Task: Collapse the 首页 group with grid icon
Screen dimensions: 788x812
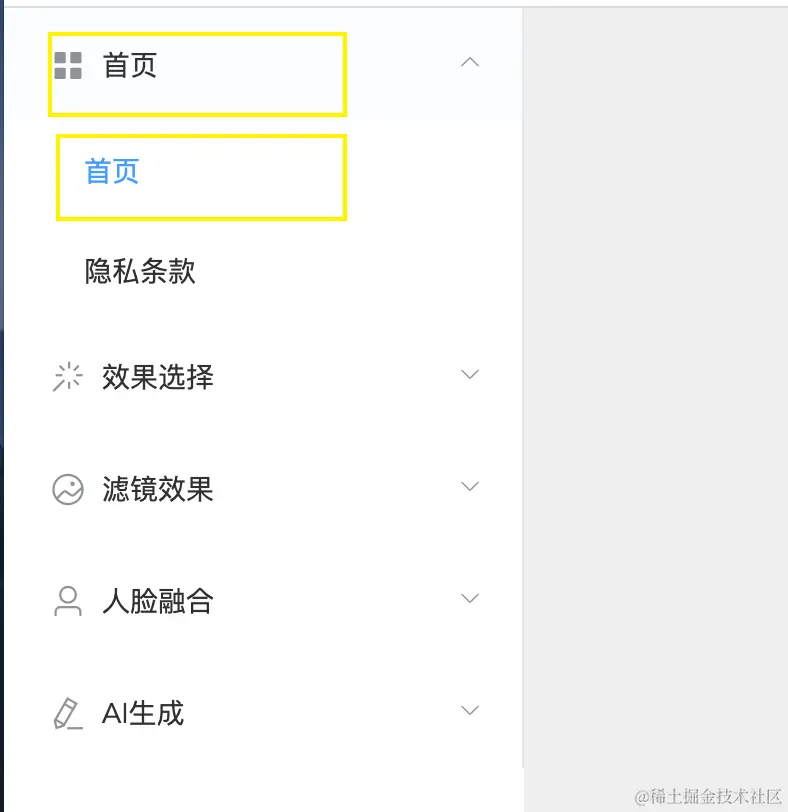Action: point(130,66)
